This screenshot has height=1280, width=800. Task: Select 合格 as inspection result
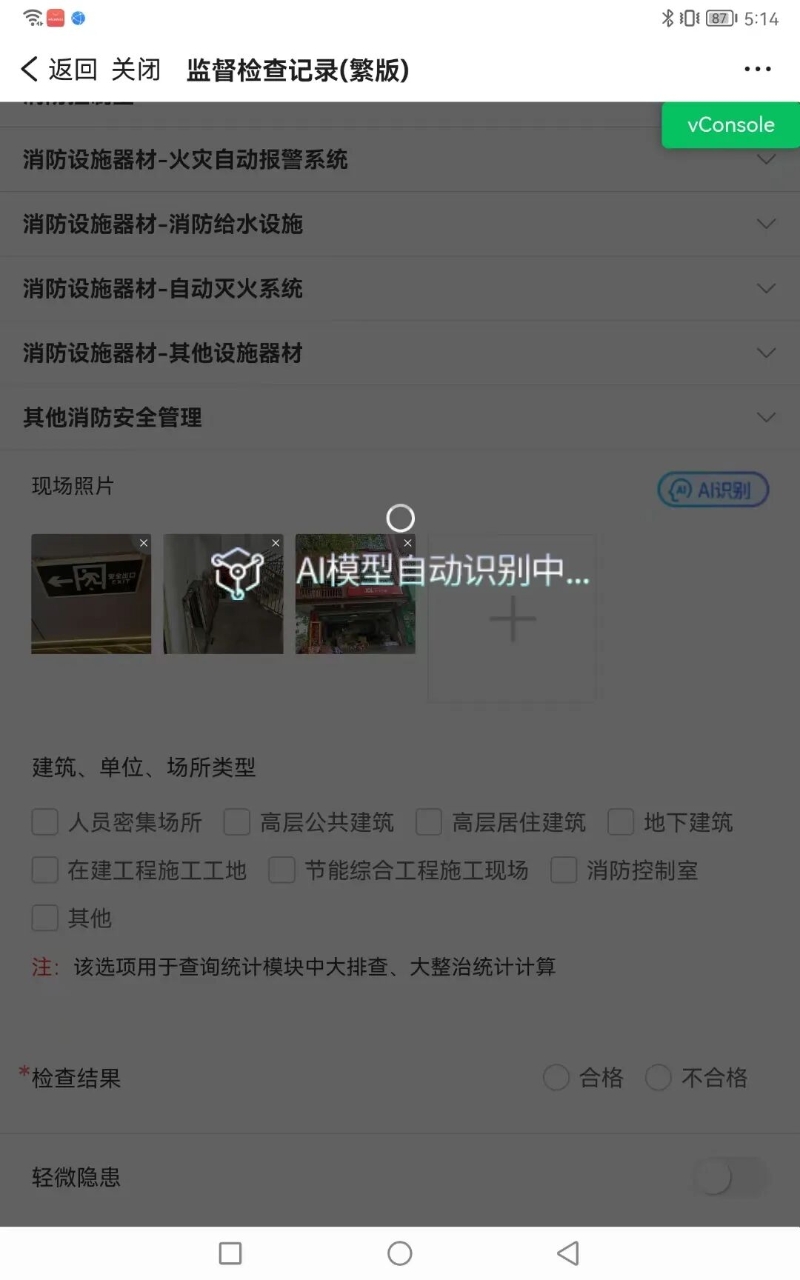pyautogui.click(x=556, y=1078)
